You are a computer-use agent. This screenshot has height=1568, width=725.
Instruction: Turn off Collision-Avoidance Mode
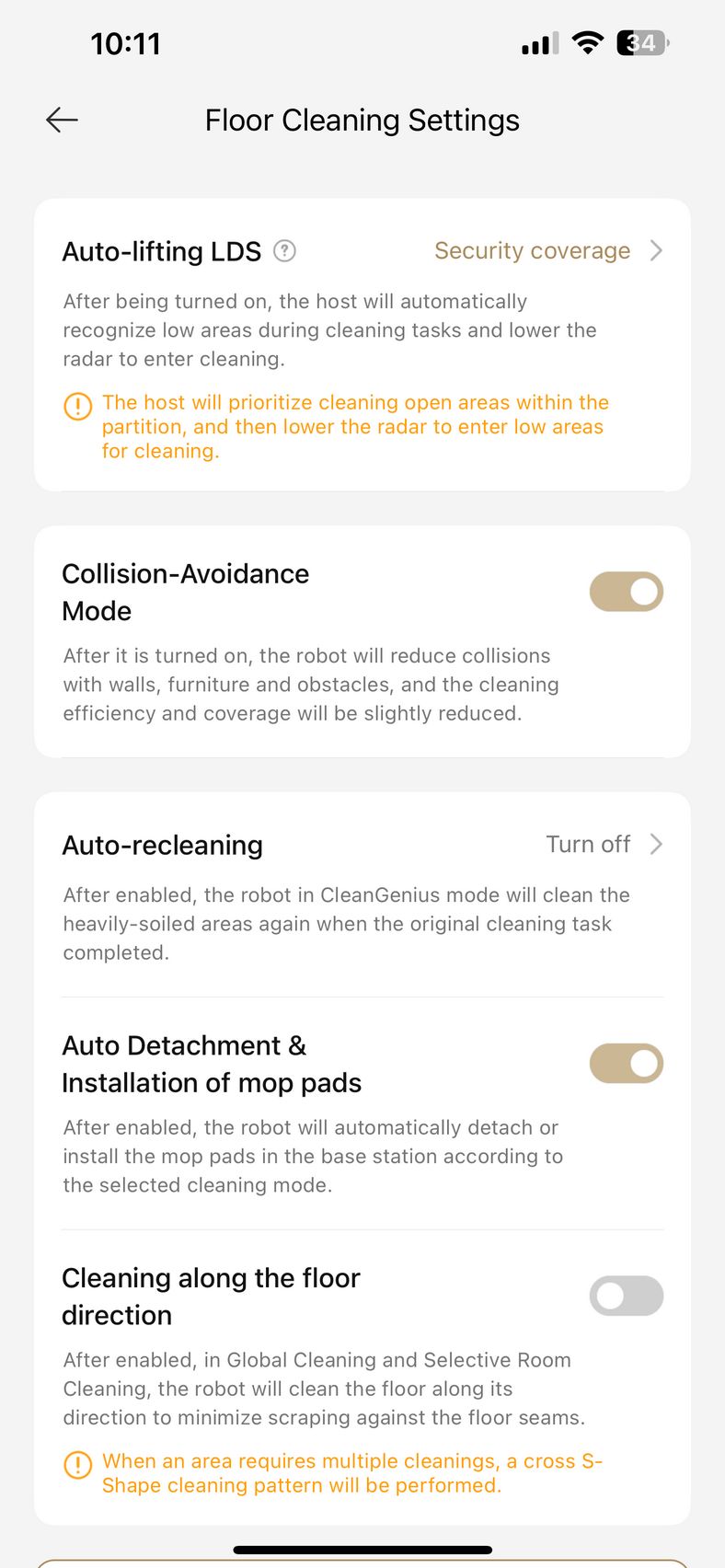point(627,592)
